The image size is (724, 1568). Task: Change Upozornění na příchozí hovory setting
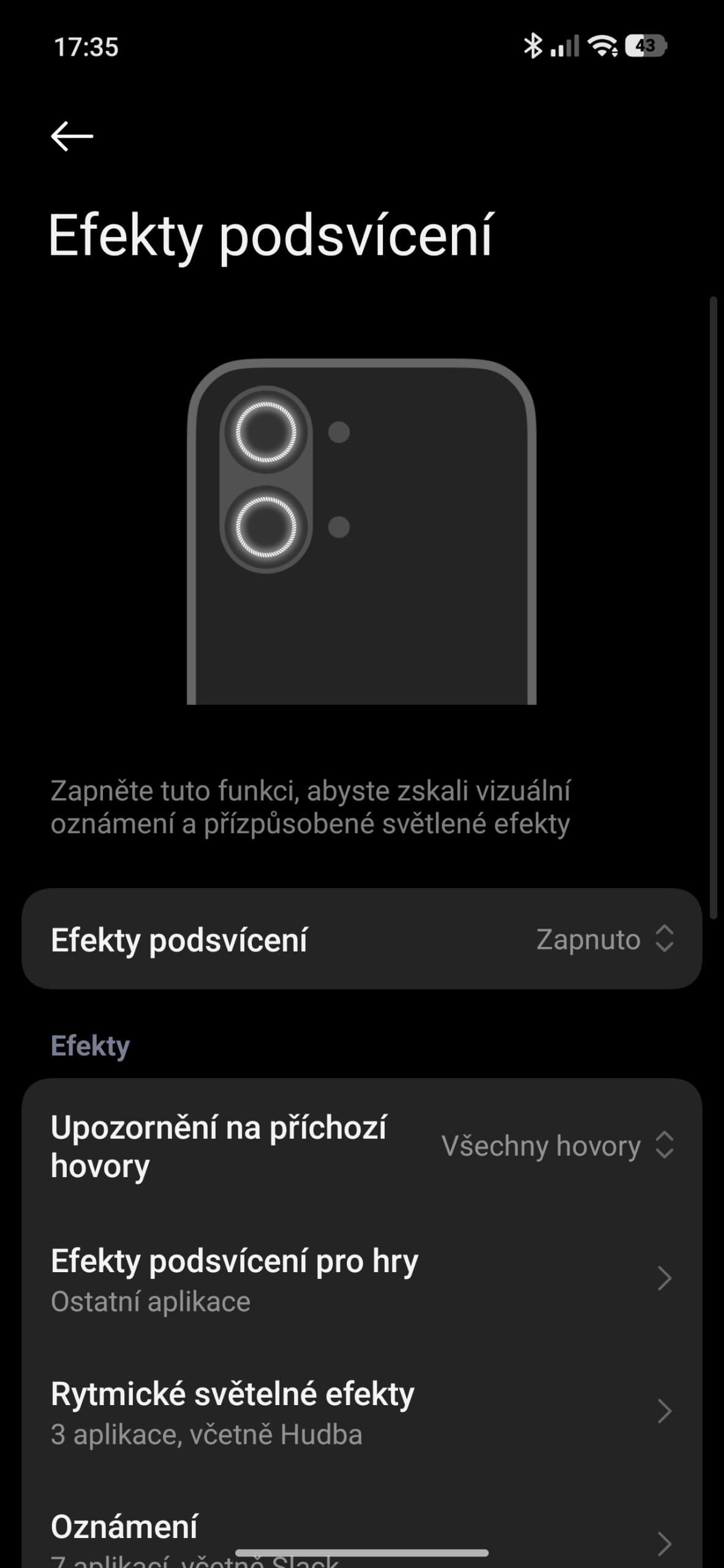(557, 1145)
